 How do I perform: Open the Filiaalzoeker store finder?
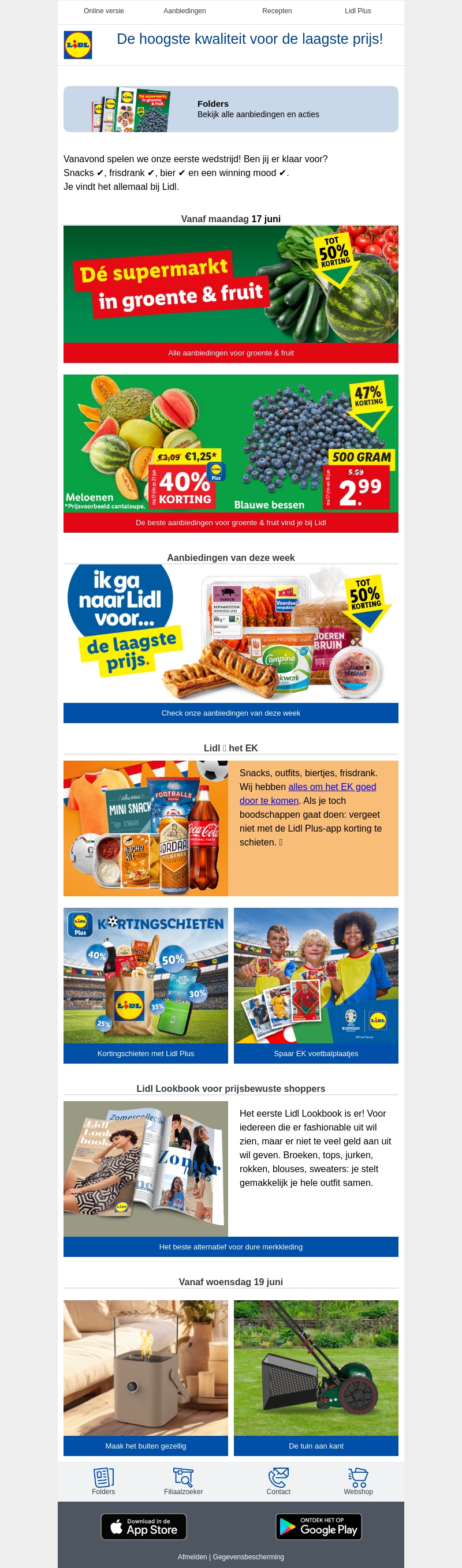(x=183, y=1481)
